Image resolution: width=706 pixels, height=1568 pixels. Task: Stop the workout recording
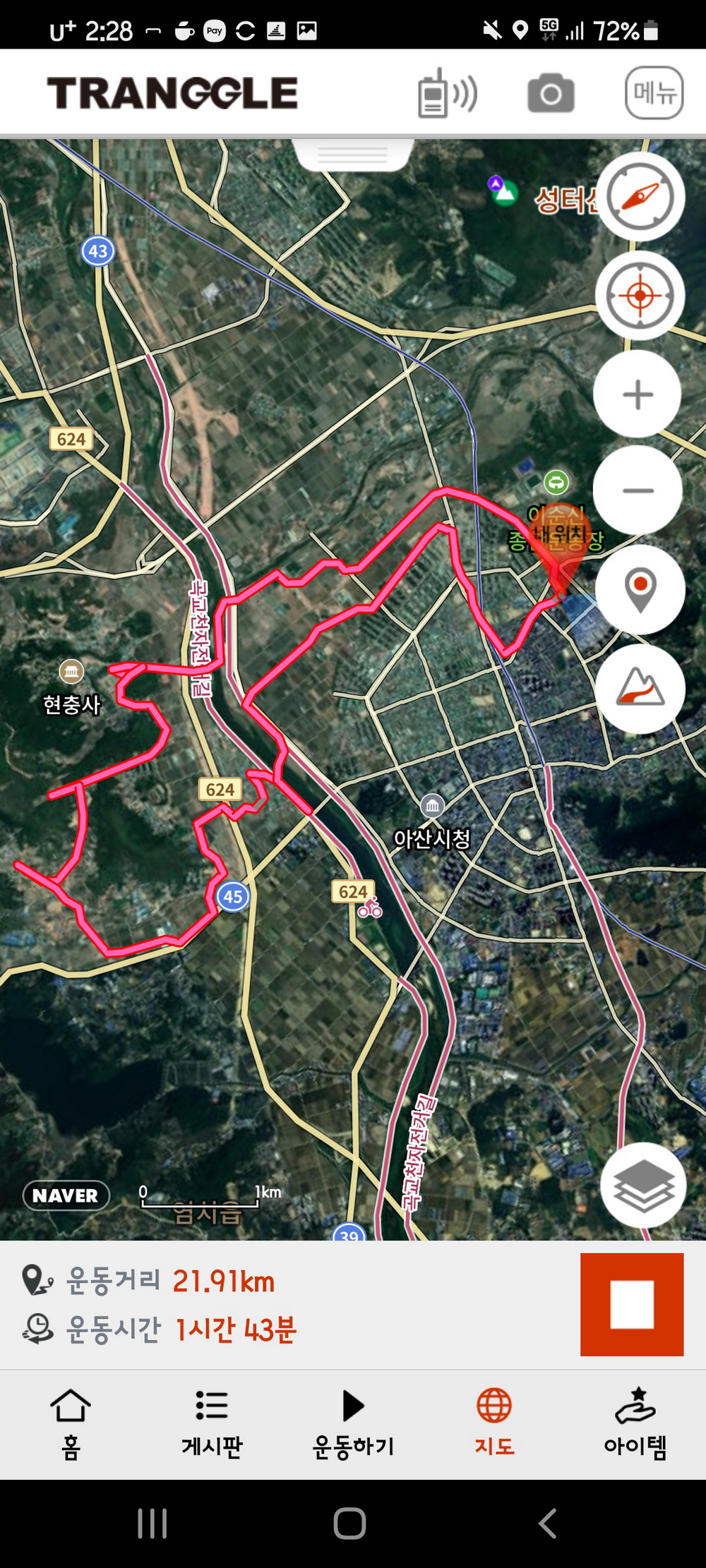click(x=631, y=1304)
